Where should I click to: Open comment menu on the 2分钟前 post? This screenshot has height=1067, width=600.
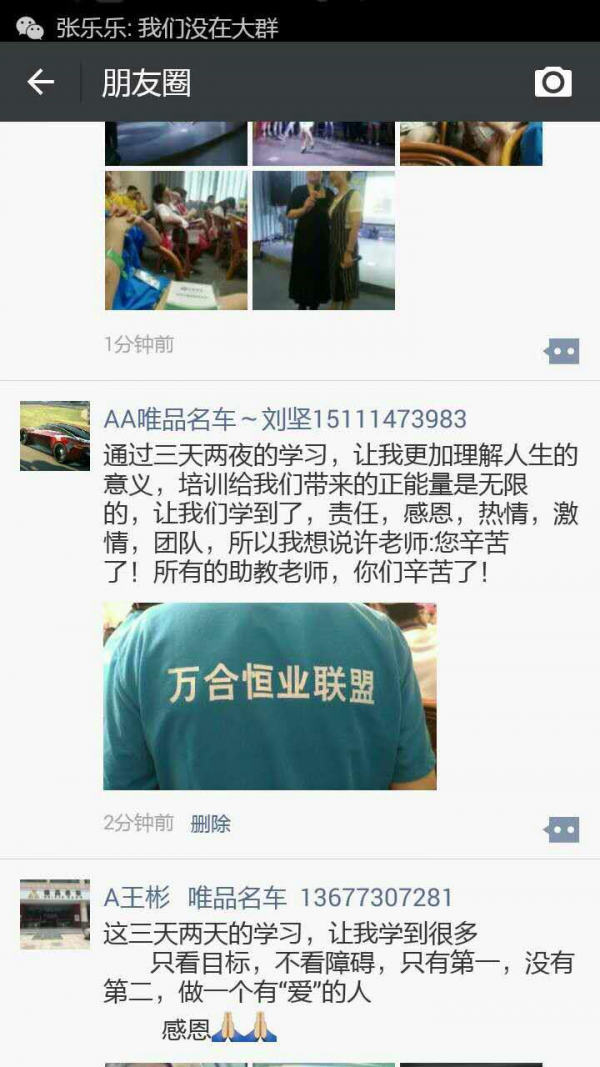pyautogui.click(x=561, y=829)
